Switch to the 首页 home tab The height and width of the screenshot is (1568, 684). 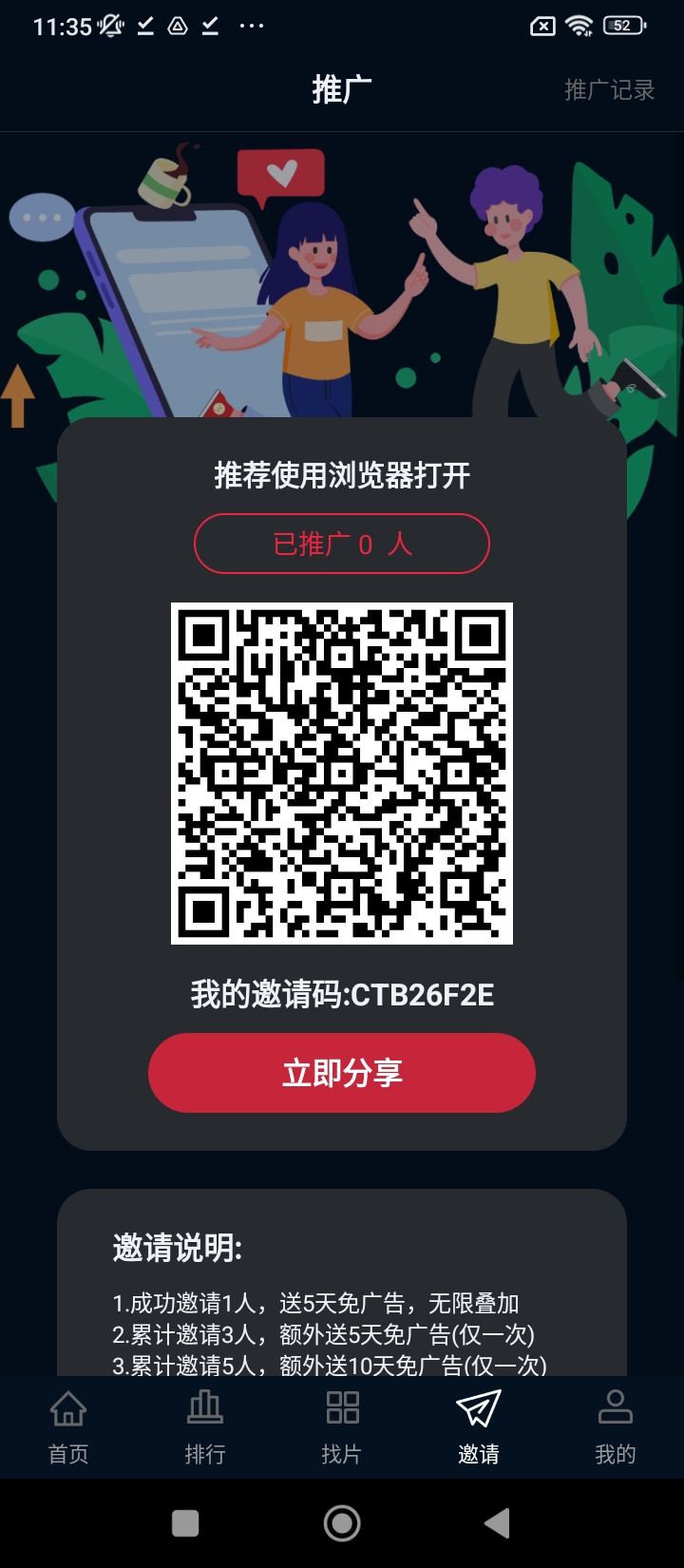(68, 1425)
